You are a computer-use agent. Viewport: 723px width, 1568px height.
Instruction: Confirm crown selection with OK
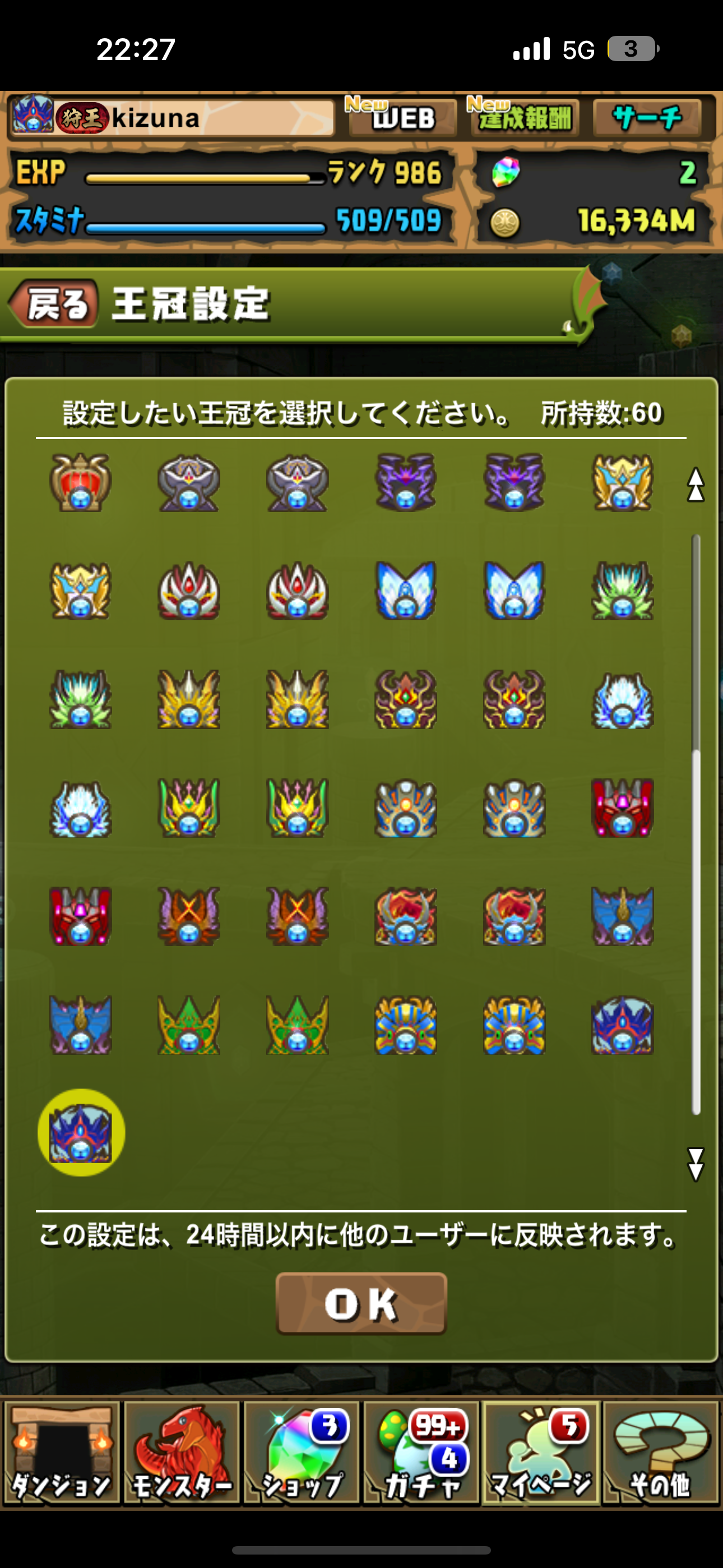click(x=361, y=1303)
